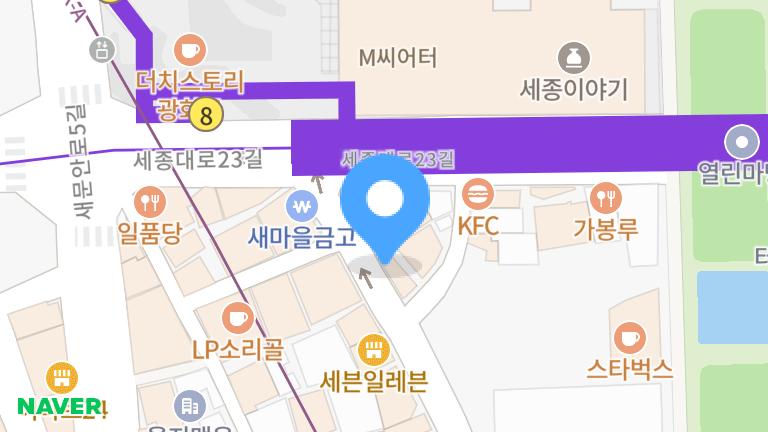Select the 세븐일레븐 store marker
This screenshot has width=768, height=432.
(x=373, y=349)
